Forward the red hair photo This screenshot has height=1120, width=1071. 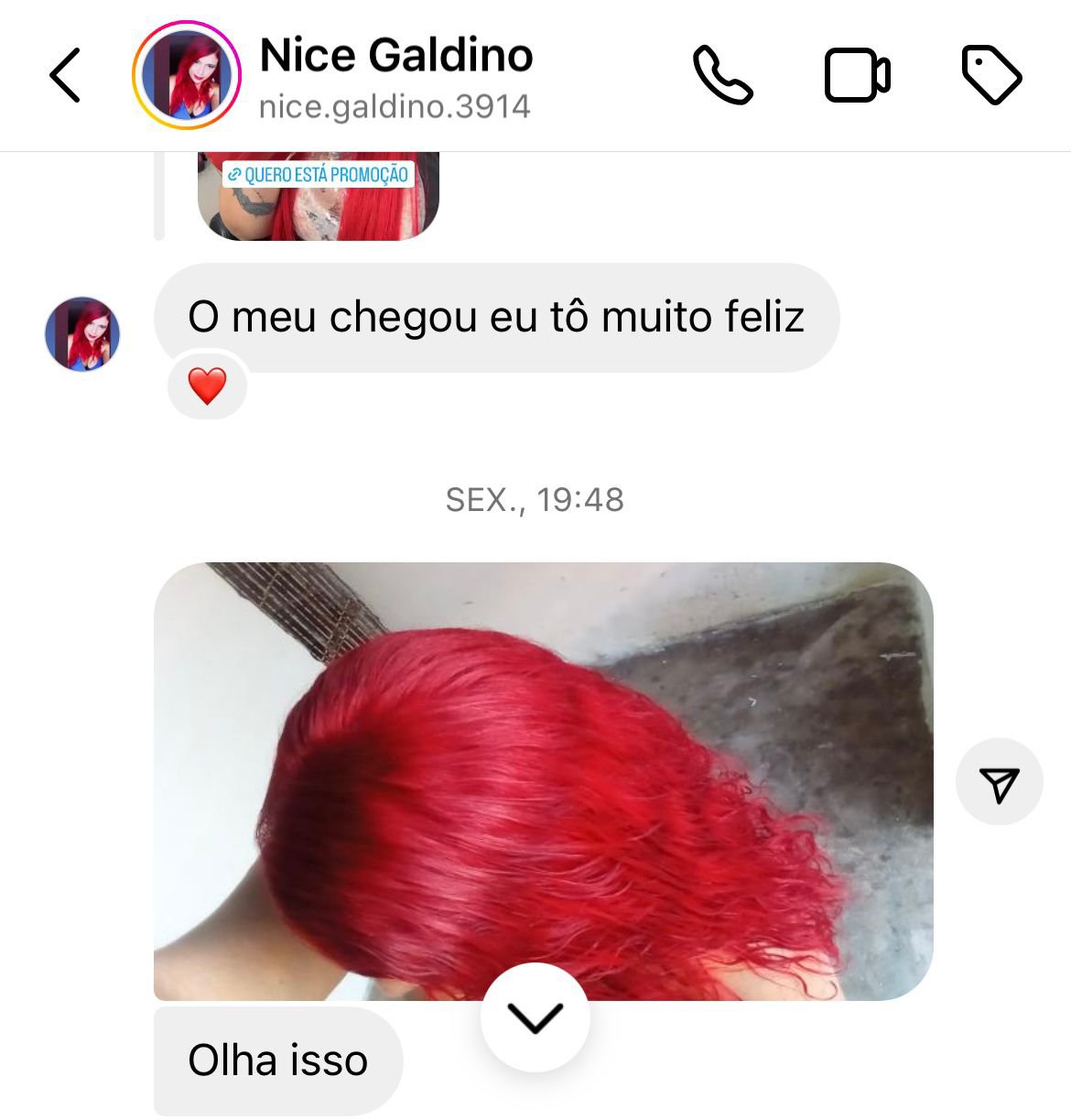point(999,782)
